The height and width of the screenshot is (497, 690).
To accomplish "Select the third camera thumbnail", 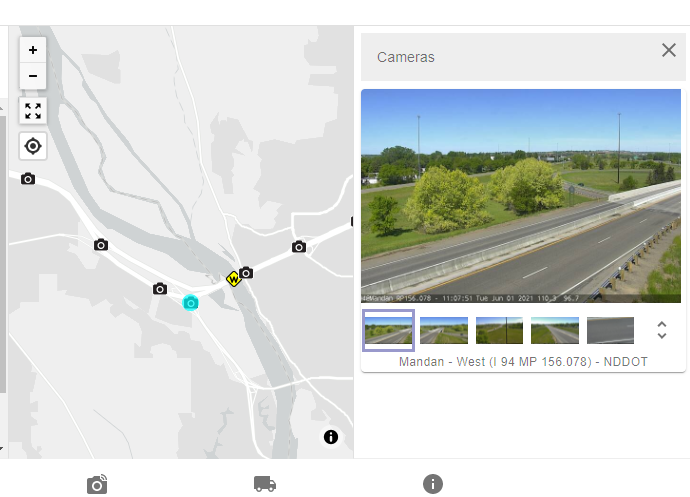I will [499, 330].
